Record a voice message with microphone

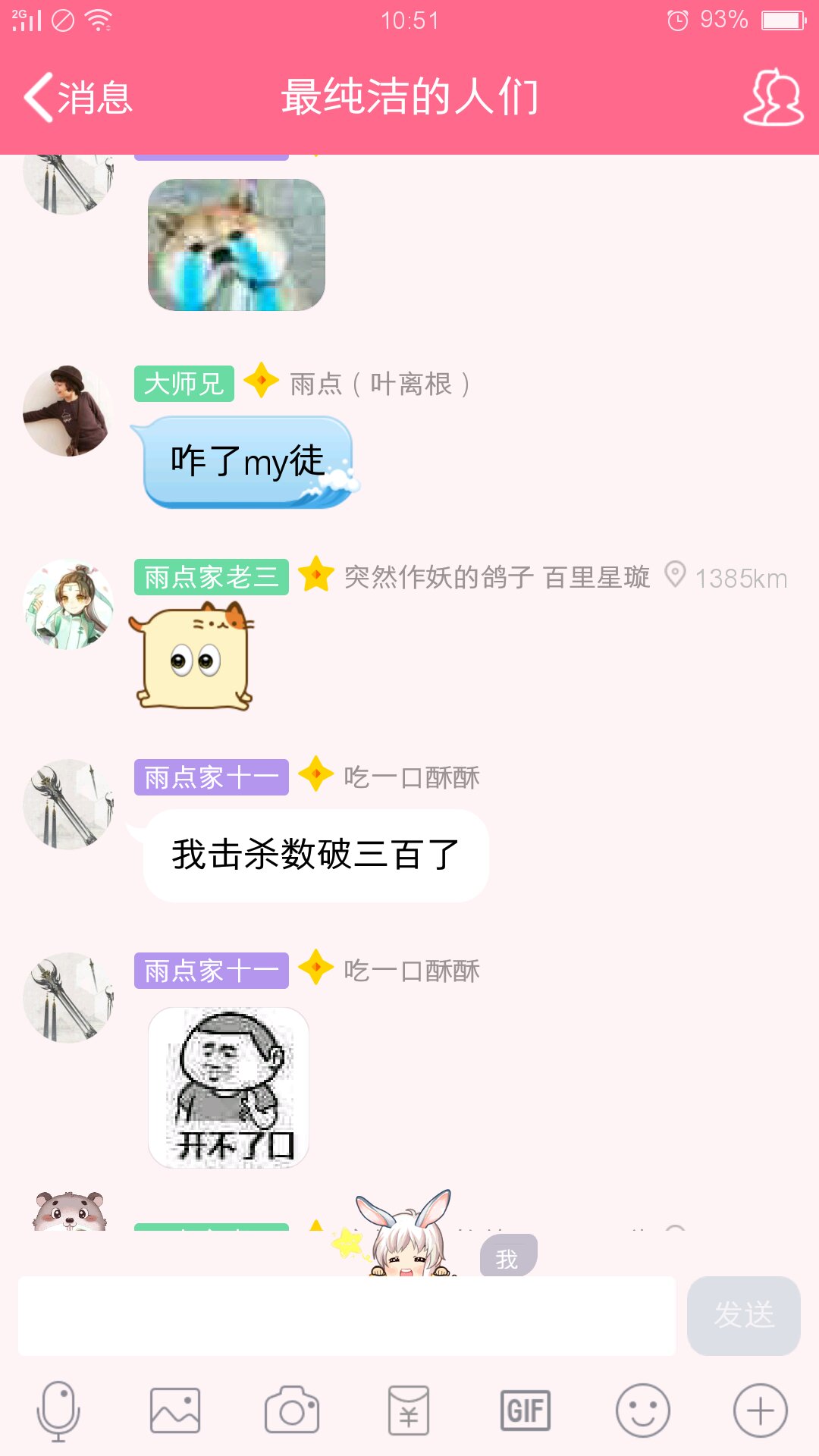(58, 1411)
